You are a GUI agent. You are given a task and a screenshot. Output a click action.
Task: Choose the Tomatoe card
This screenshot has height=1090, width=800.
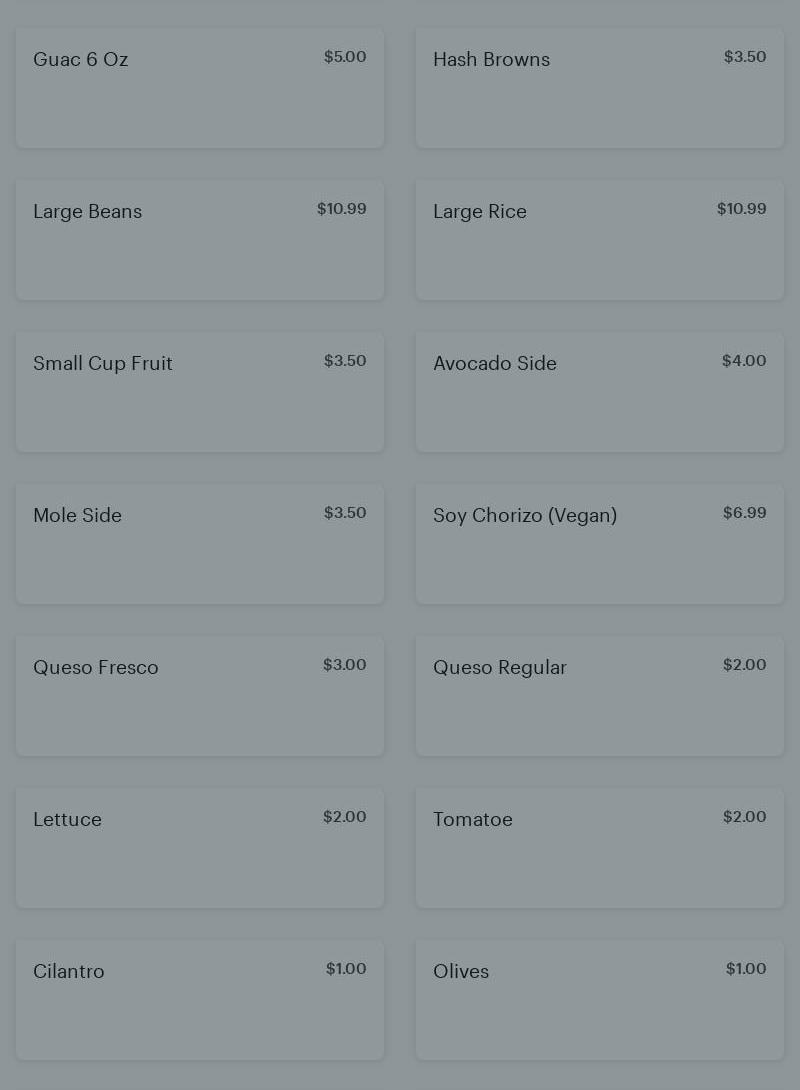600,848
